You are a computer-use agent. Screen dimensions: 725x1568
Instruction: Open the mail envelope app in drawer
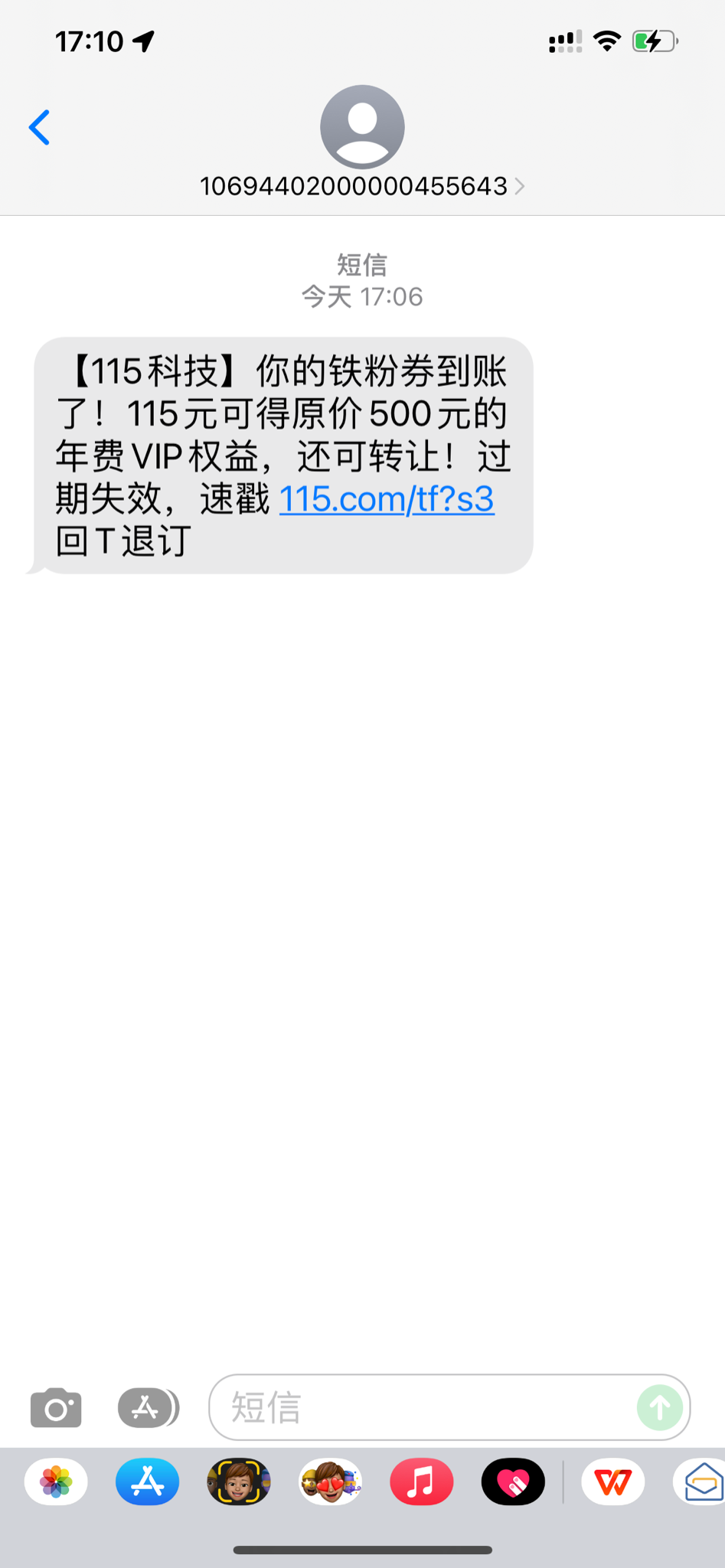(x=701, y=1482)
